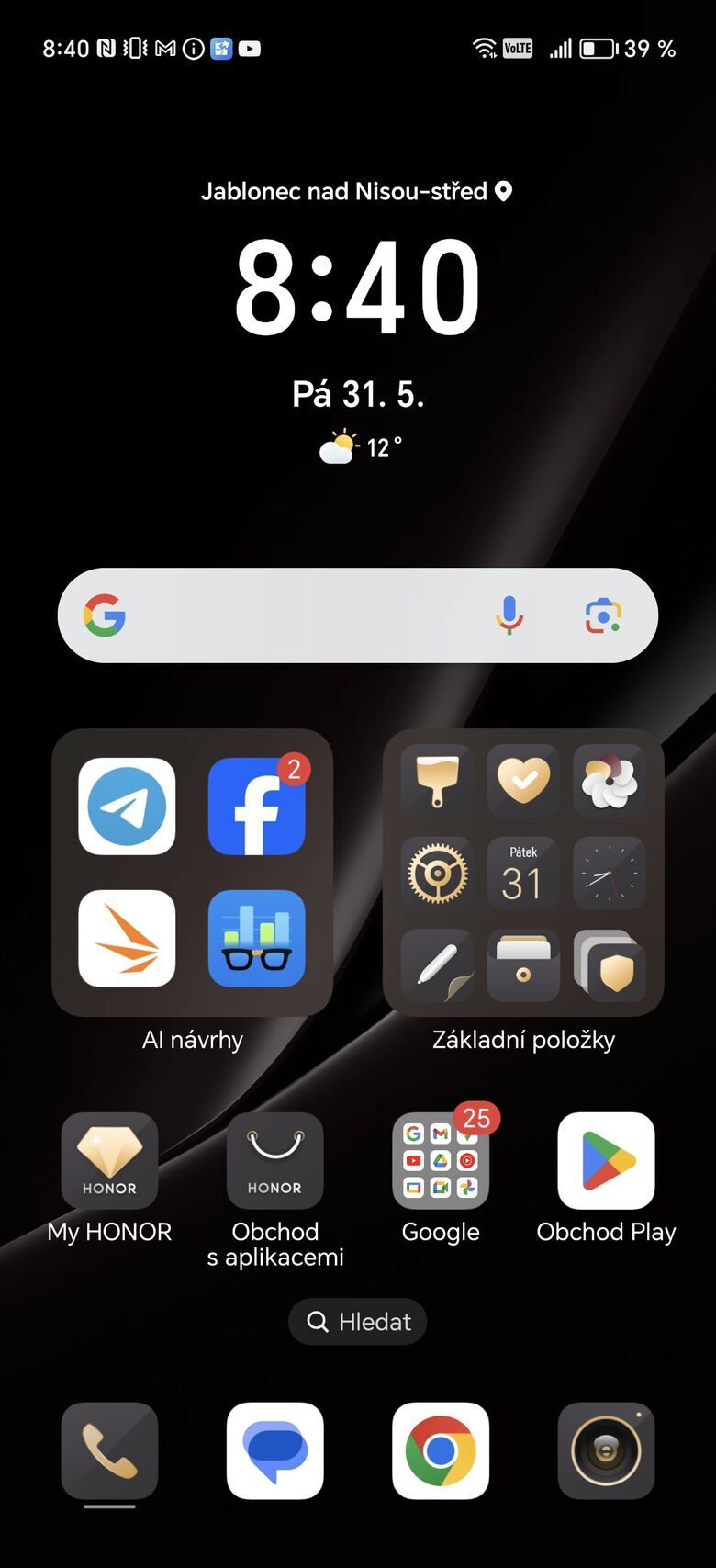Viewport: 716px width, 1568px height.
Task: Open the weather widget showing 12°
Action: [360, 447]
